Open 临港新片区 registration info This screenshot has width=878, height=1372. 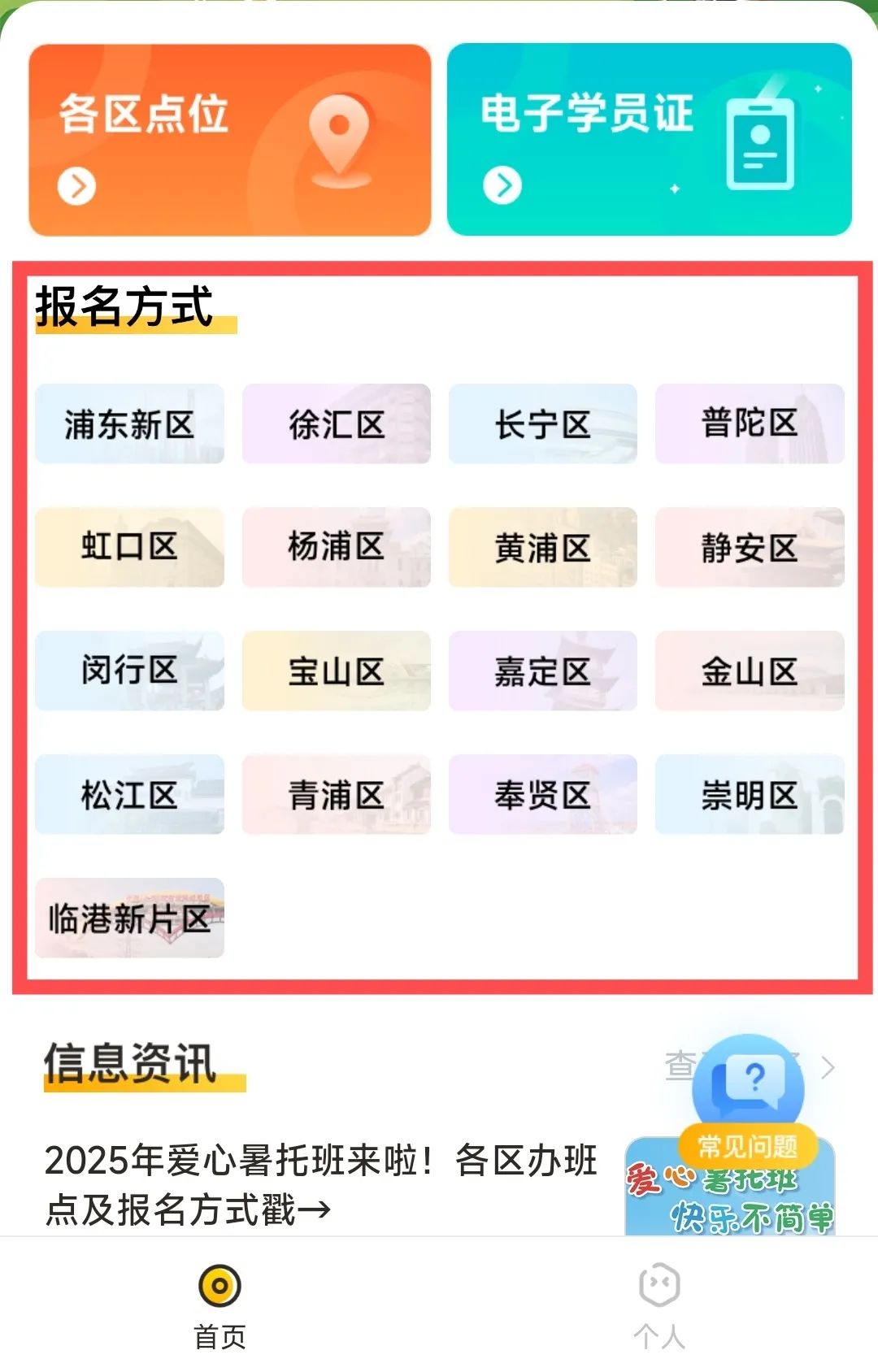coord(129,918)
